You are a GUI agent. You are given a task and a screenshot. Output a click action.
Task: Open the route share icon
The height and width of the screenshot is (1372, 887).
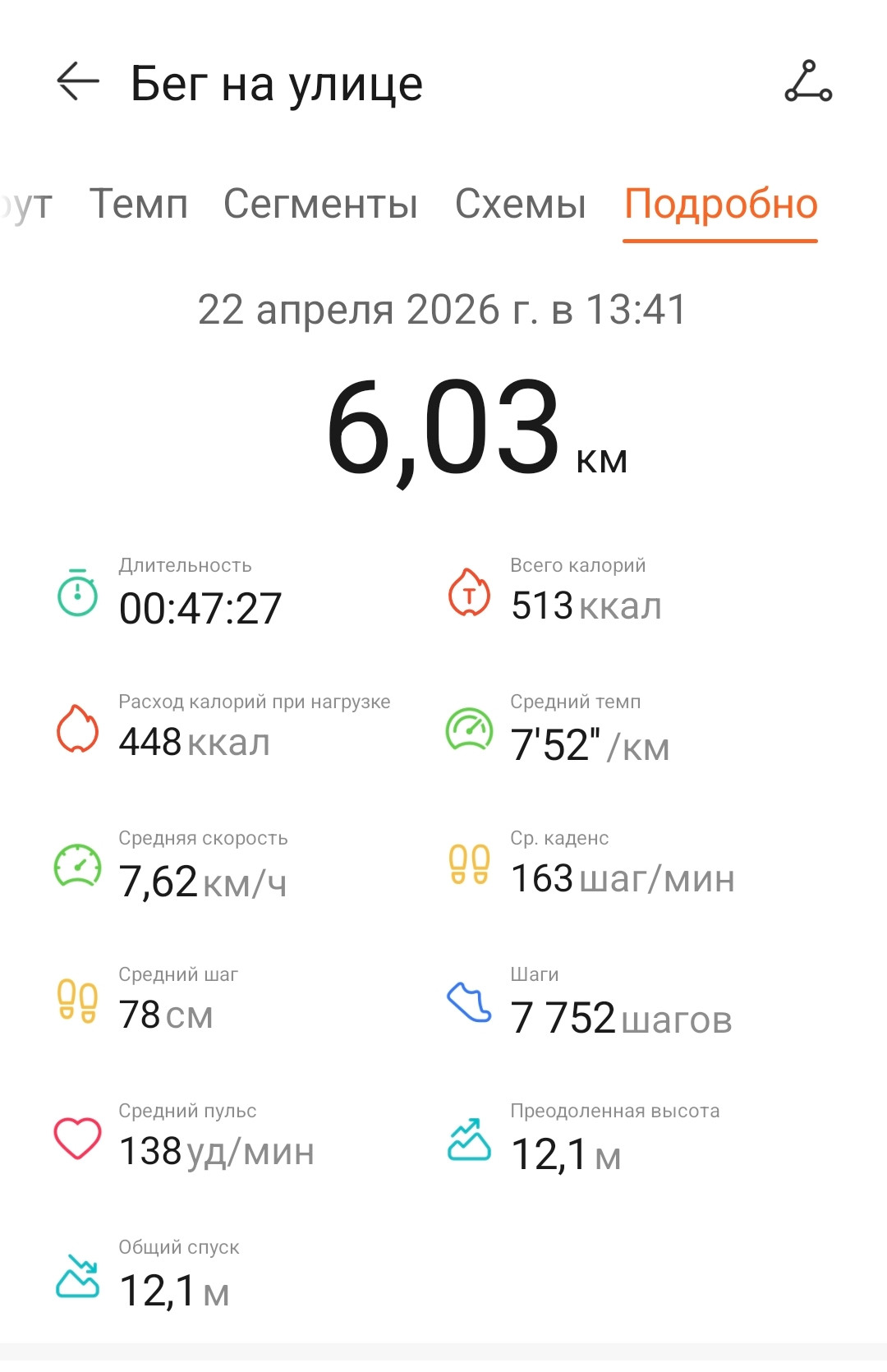coord(808,81)
